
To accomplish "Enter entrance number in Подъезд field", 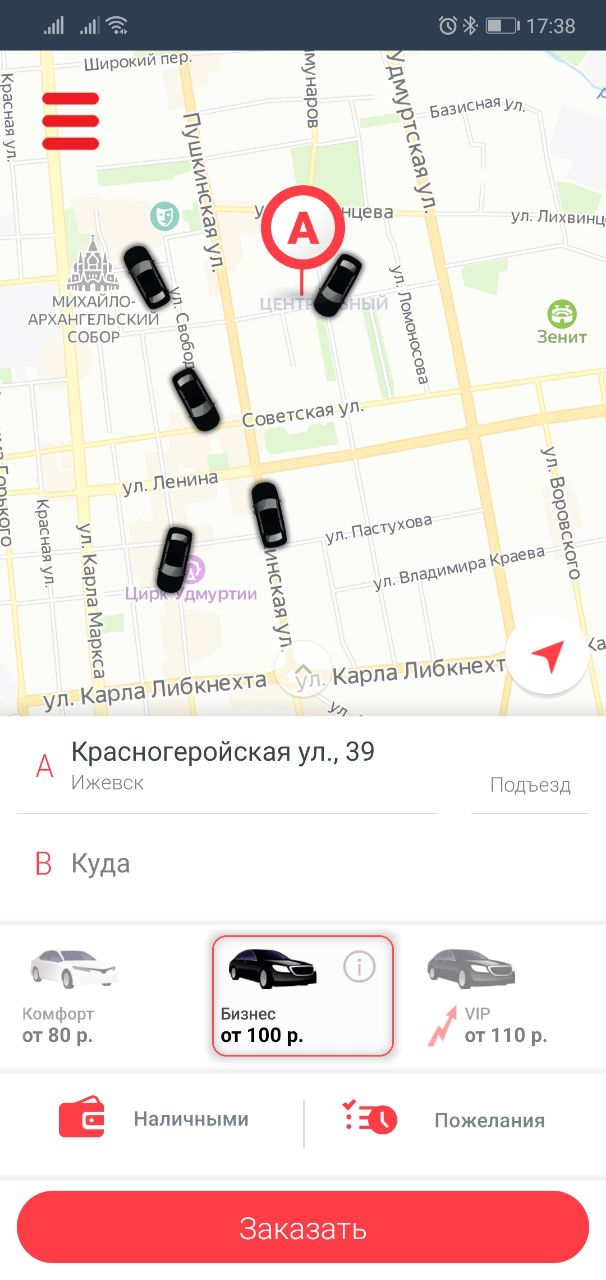I will (x=529, y=785).
